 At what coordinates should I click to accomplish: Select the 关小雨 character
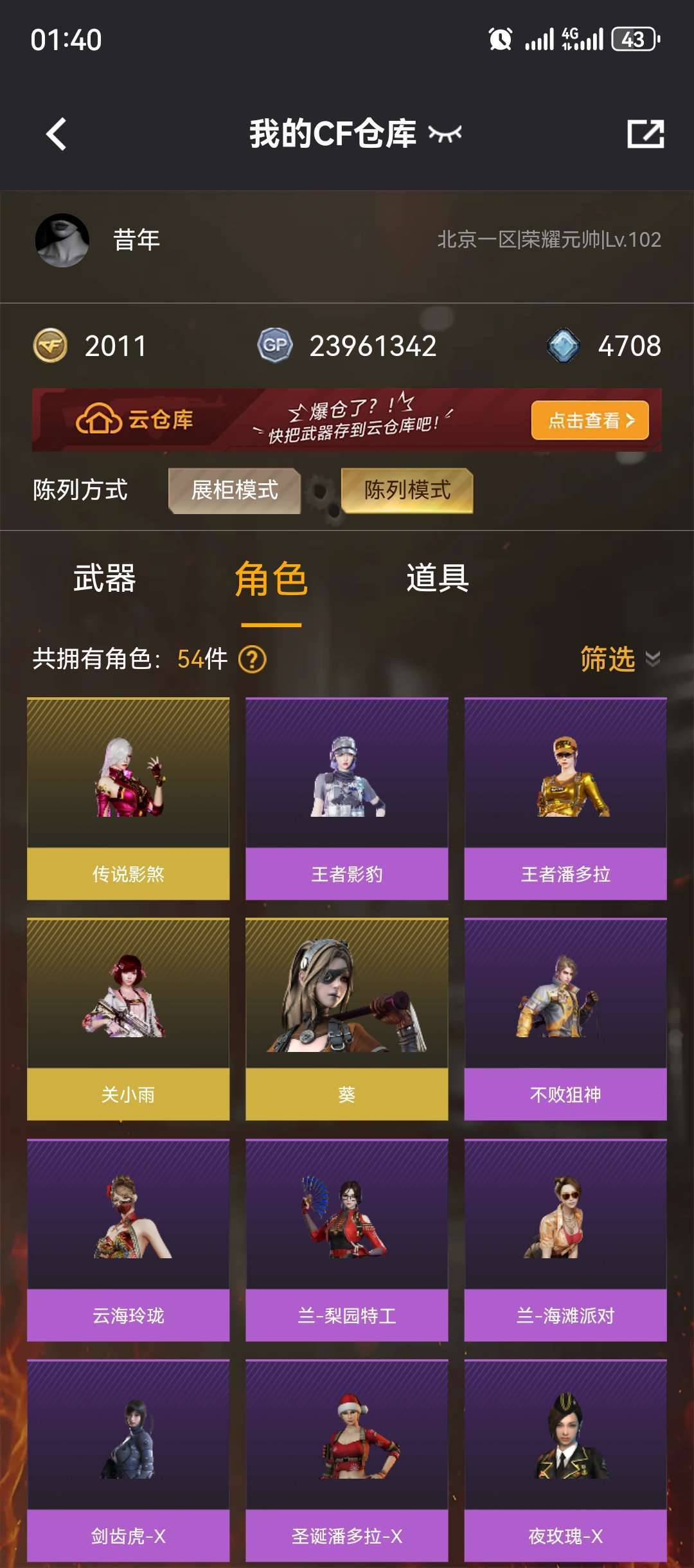pos(129,1019)
